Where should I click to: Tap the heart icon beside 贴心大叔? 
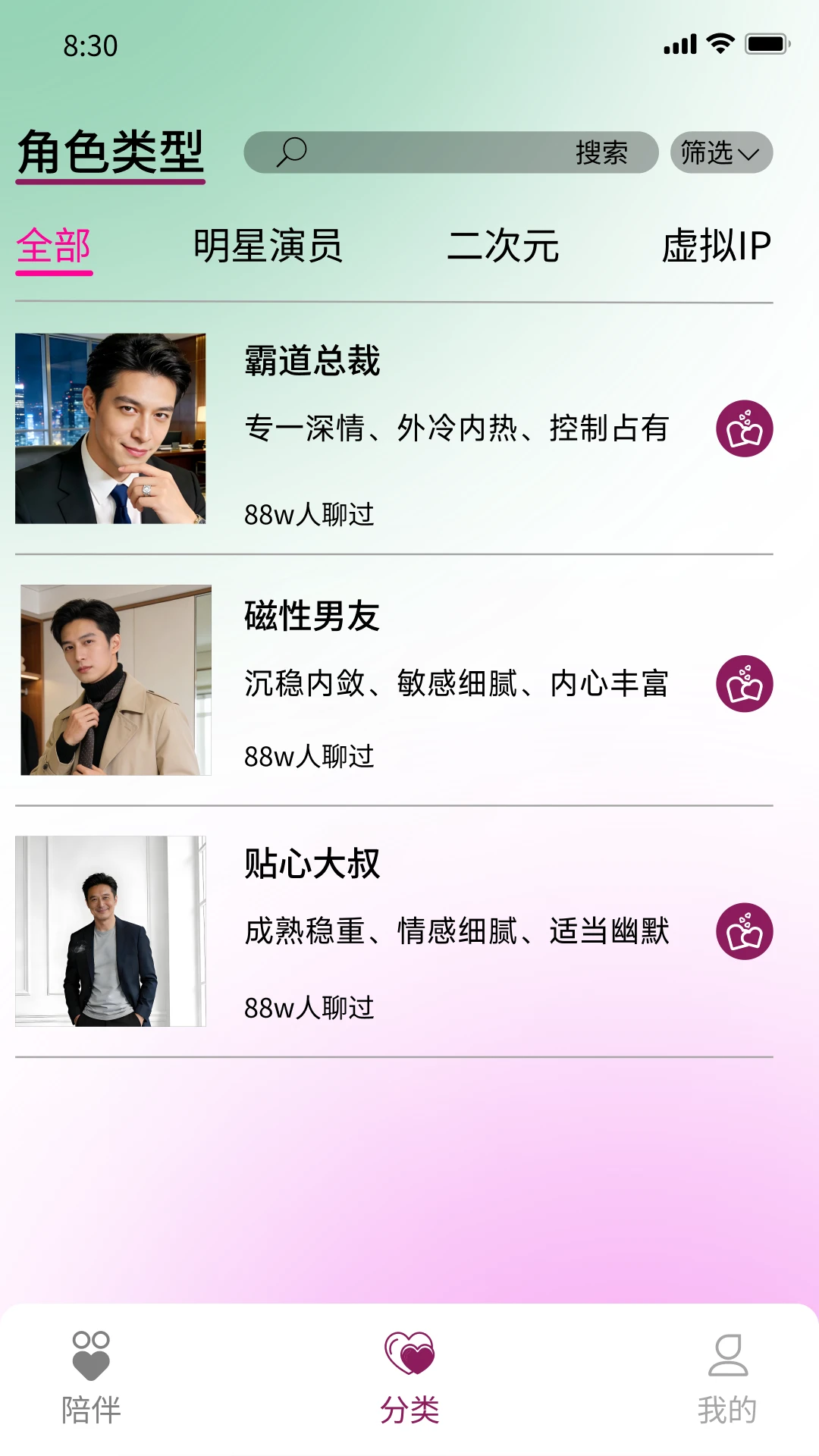click(745, 931)
